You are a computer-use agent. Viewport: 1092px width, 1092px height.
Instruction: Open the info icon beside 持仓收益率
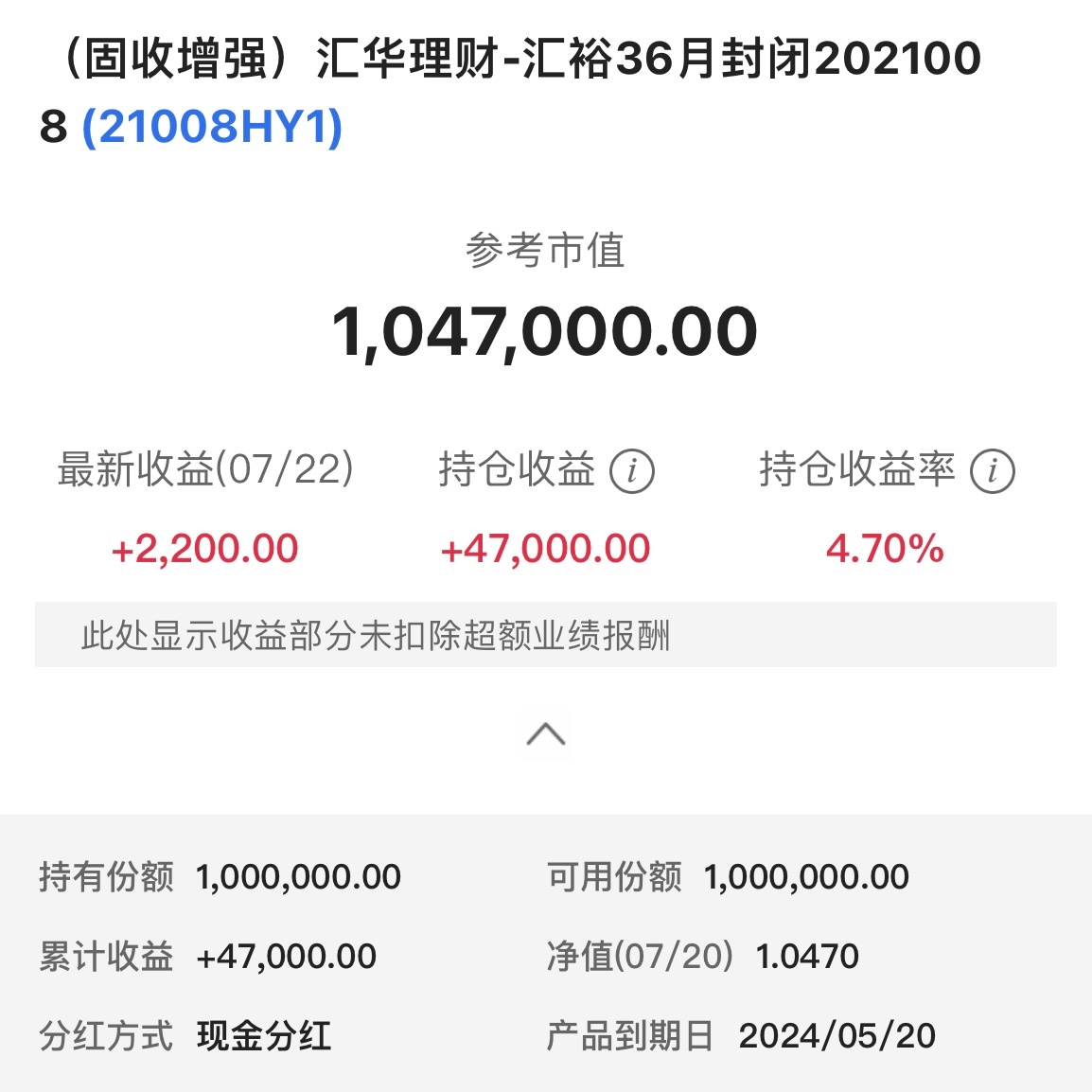click(993, 471)
